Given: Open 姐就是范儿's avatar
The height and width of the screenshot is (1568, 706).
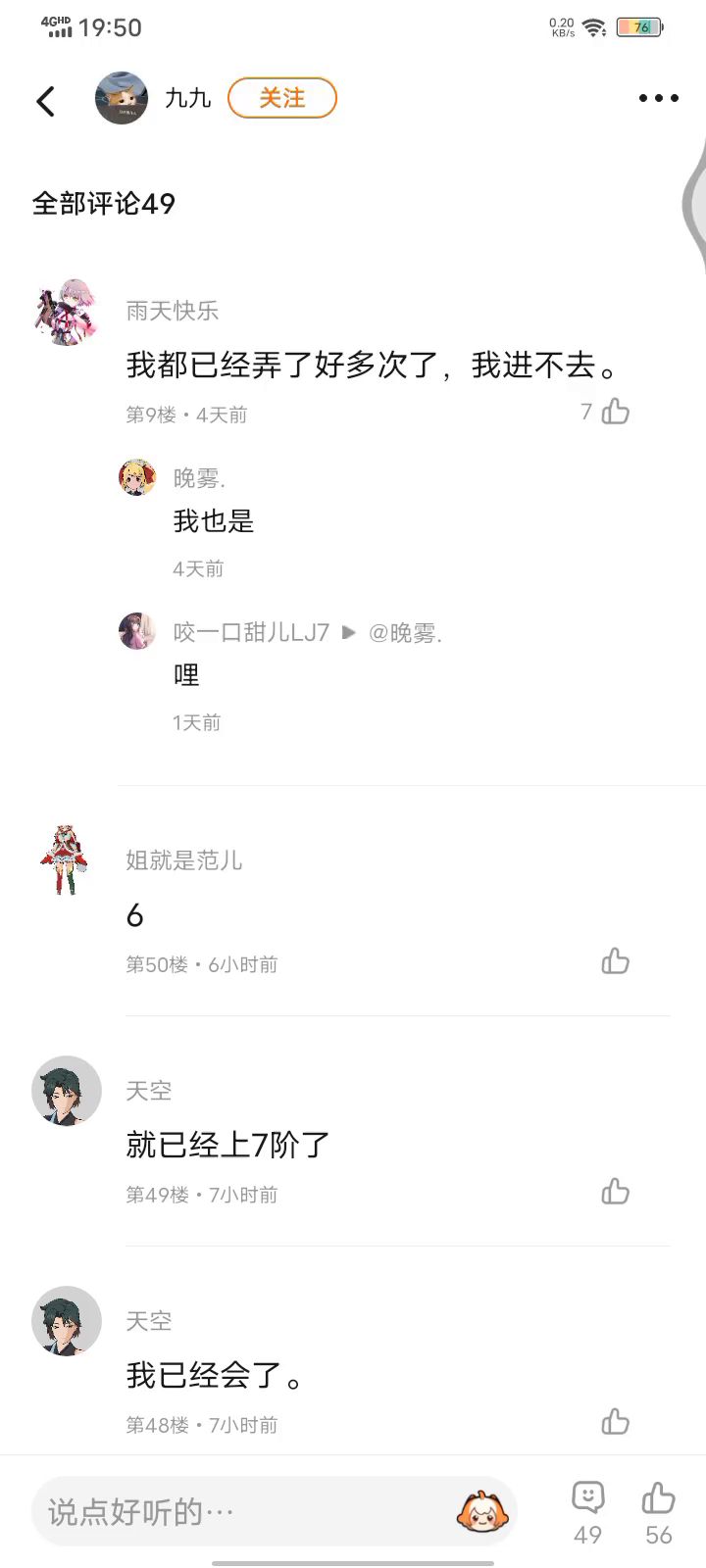Looking at the screenshot, I should tap(65, 859).
